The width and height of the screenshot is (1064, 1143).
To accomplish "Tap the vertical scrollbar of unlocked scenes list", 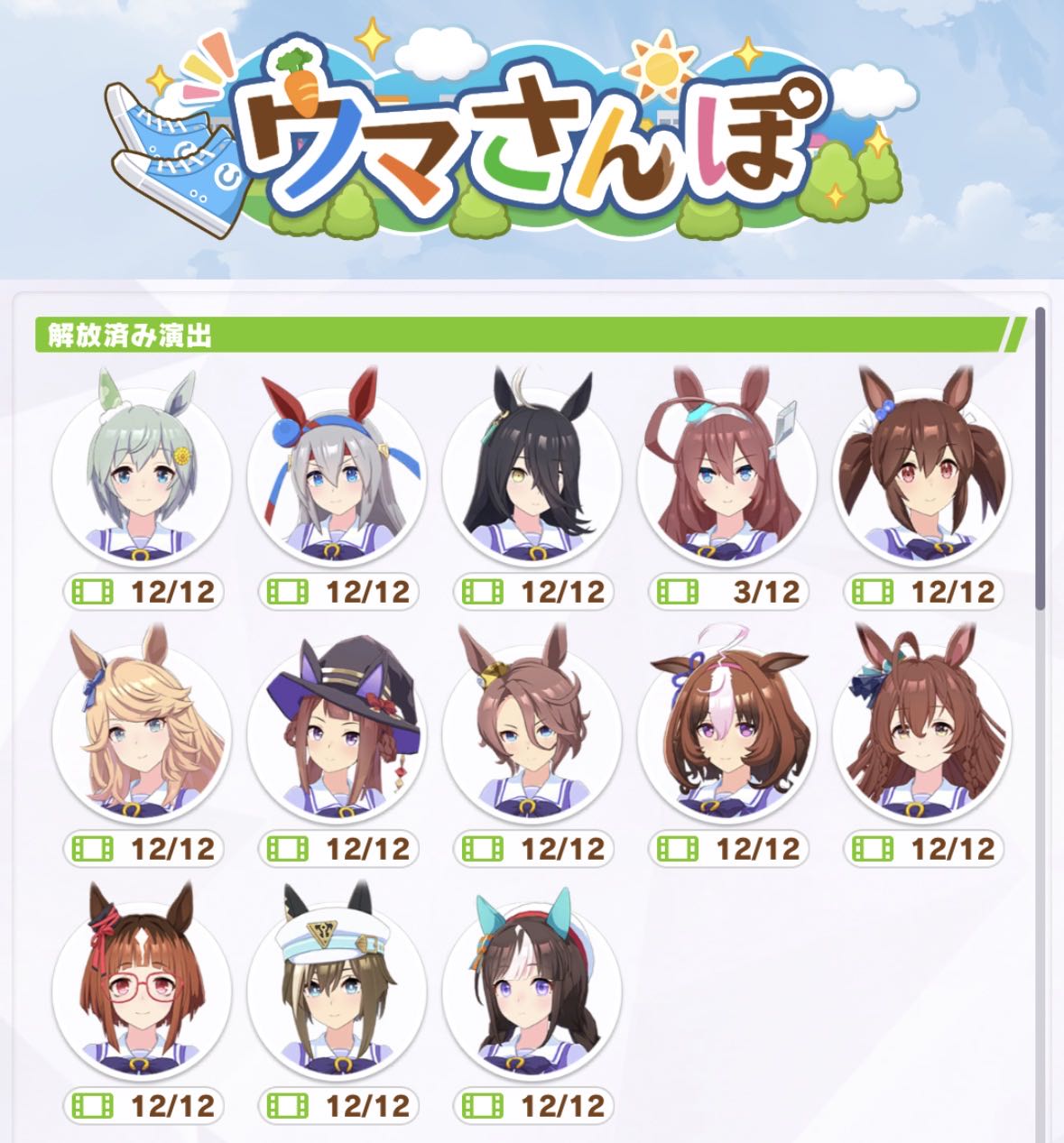I will click(1040, 460).
